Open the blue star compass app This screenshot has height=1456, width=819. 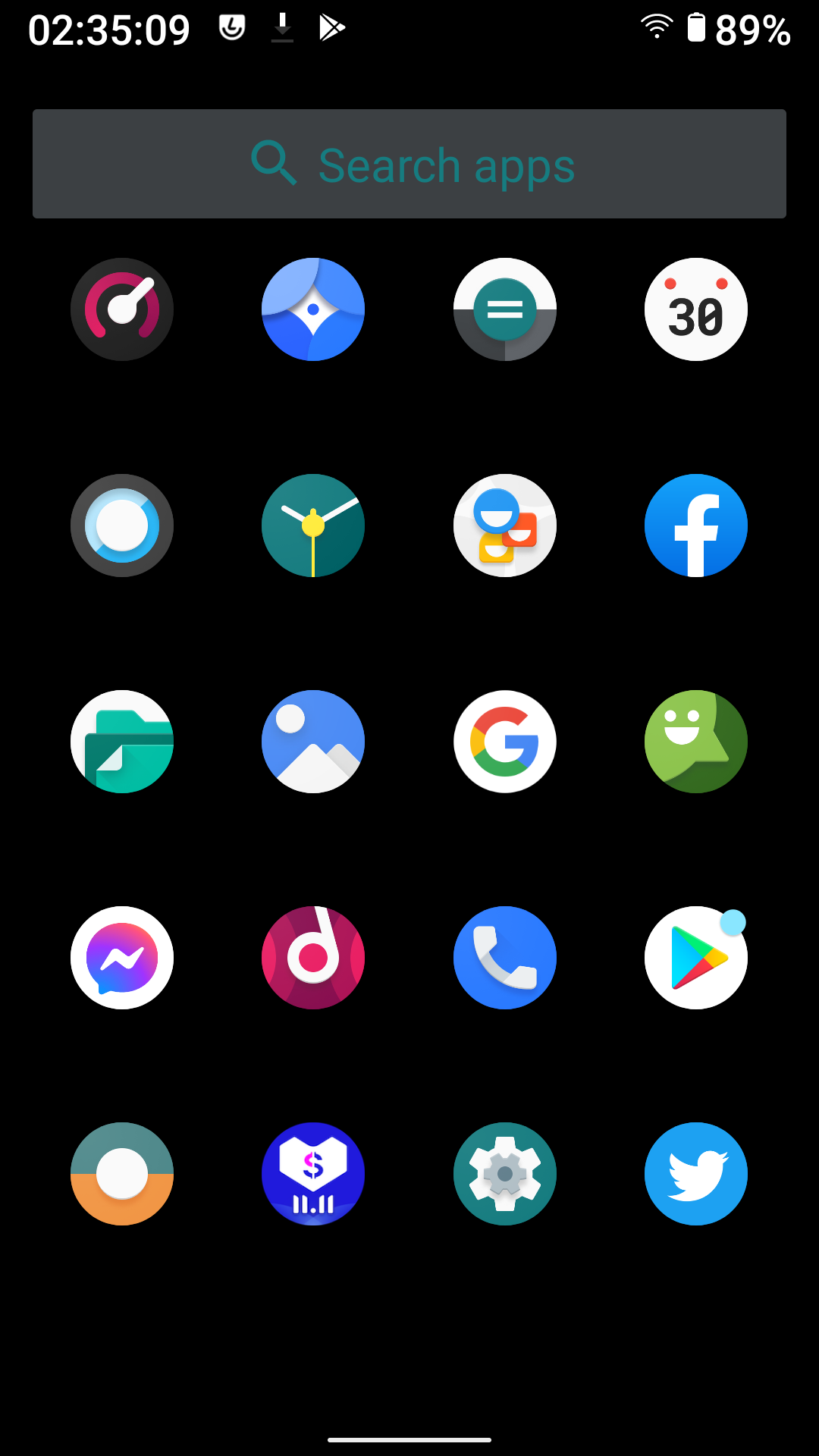(313, 309)
